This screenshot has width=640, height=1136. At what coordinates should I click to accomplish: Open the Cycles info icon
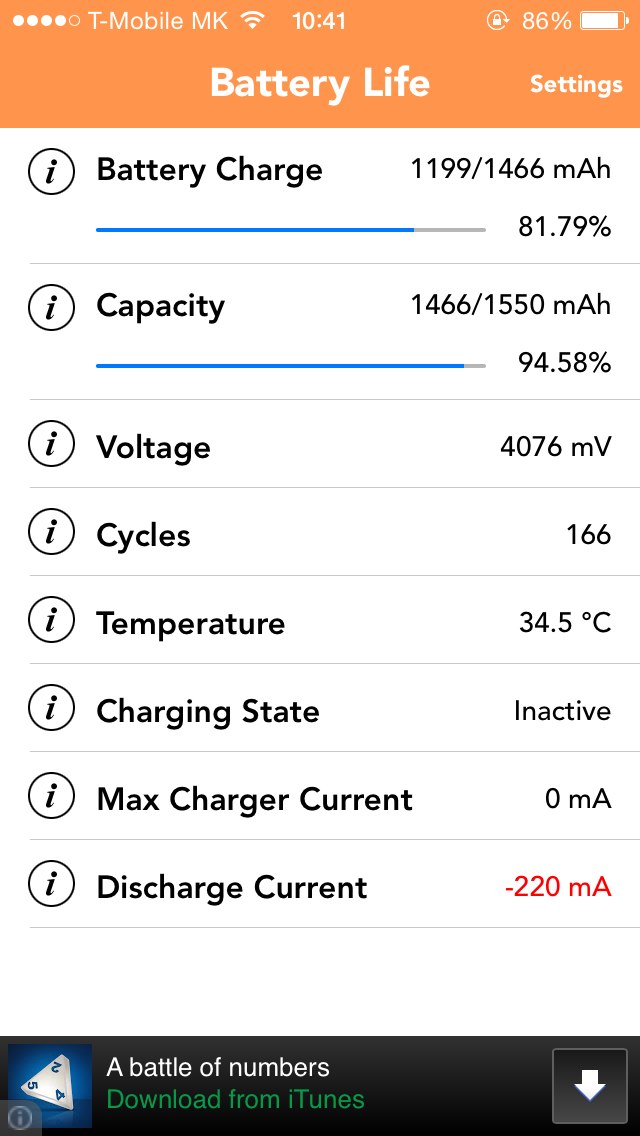tap(51, 533)
